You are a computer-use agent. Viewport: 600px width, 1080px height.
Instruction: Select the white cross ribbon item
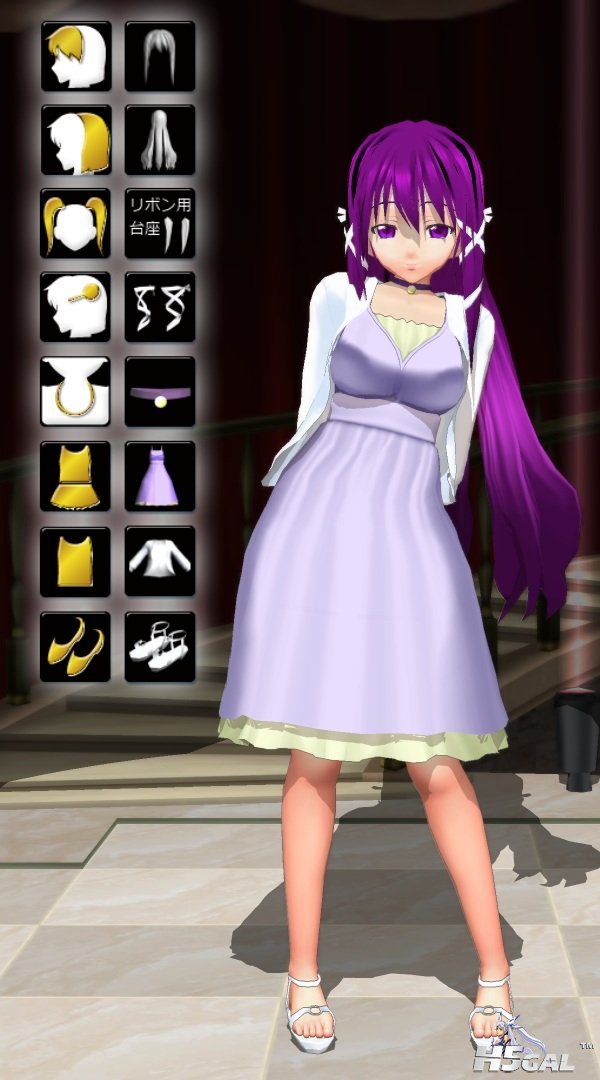point(160,308)
